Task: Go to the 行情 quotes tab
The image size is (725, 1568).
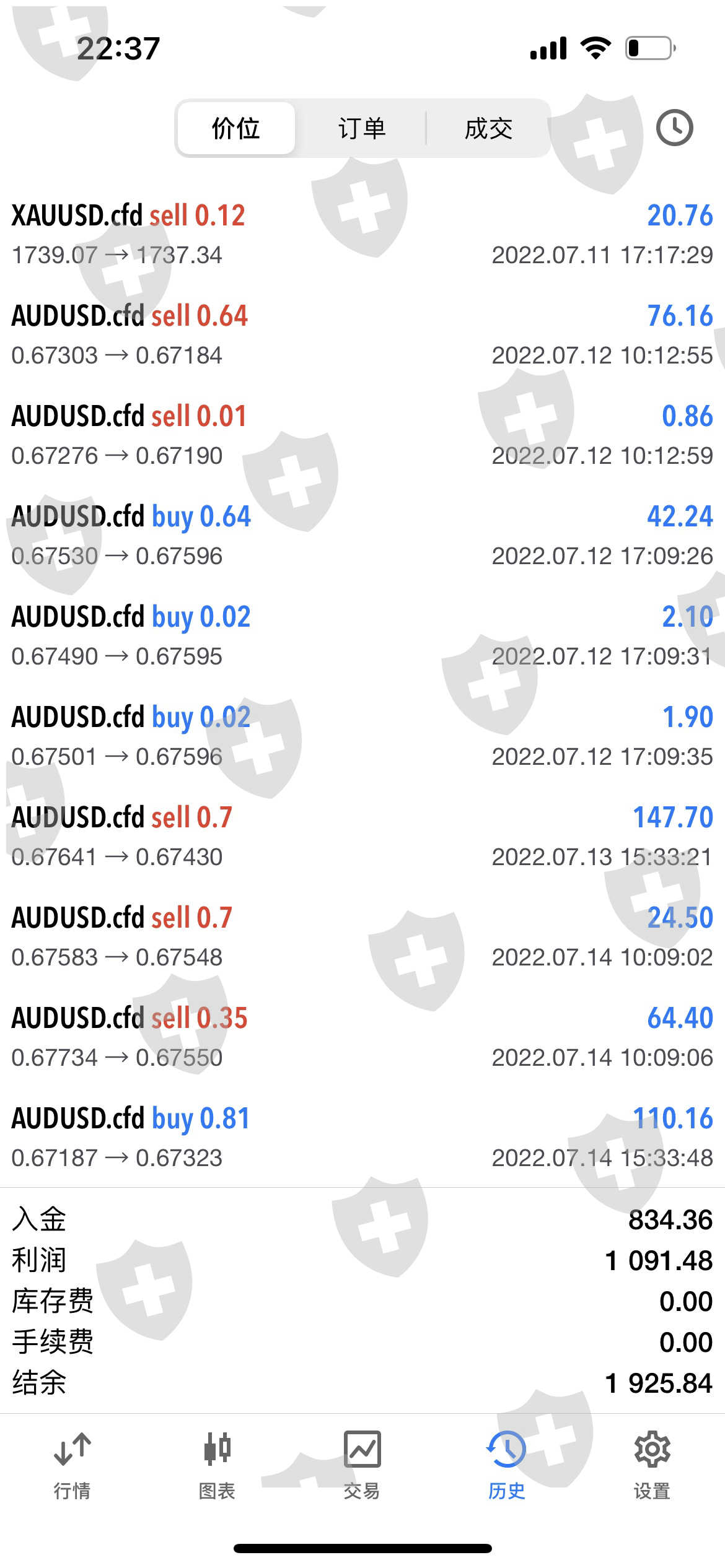Action: pos(72,1465)
